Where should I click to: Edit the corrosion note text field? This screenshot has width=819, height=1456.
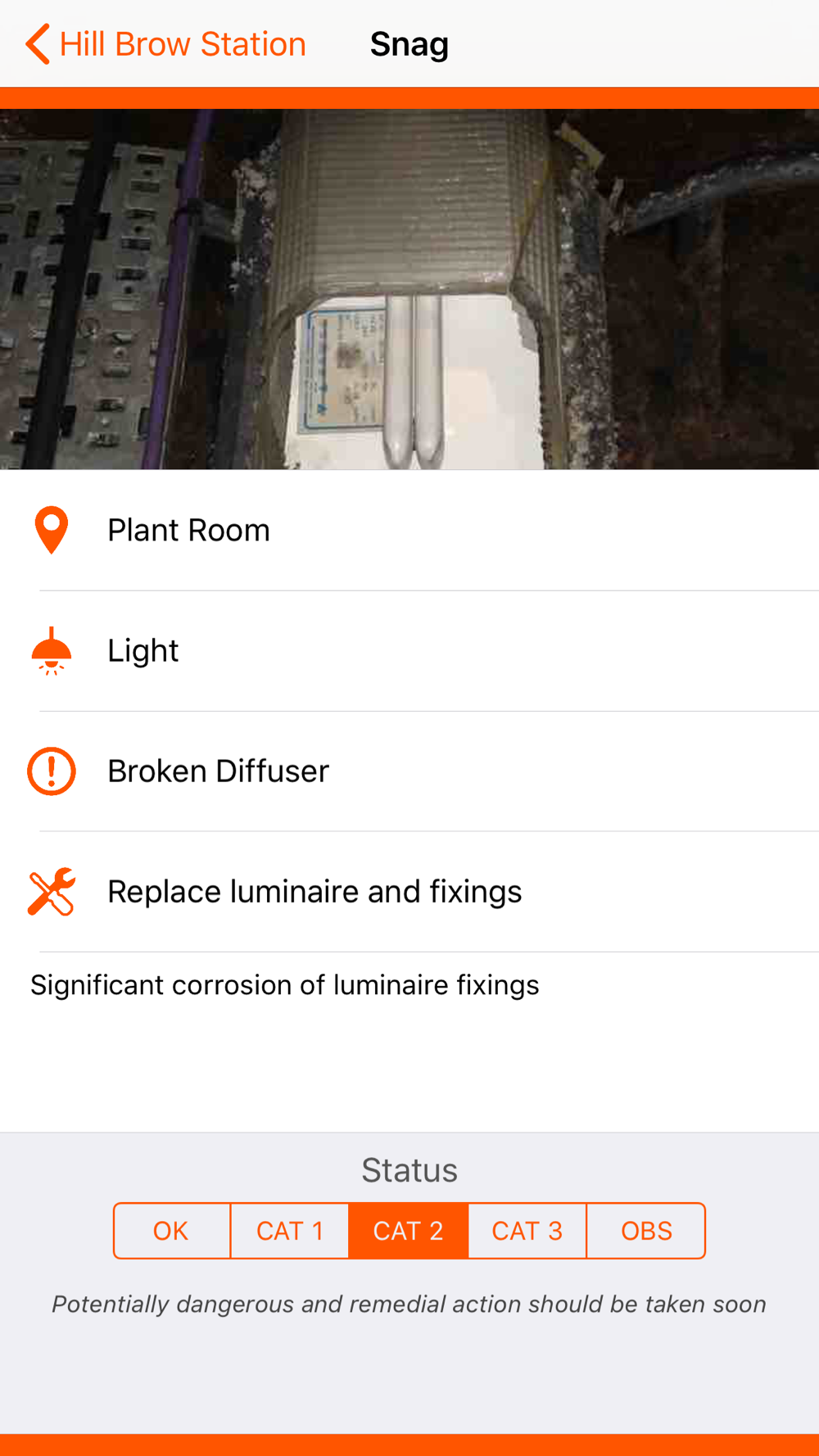pyautogui.click(x=409, y=1042)
